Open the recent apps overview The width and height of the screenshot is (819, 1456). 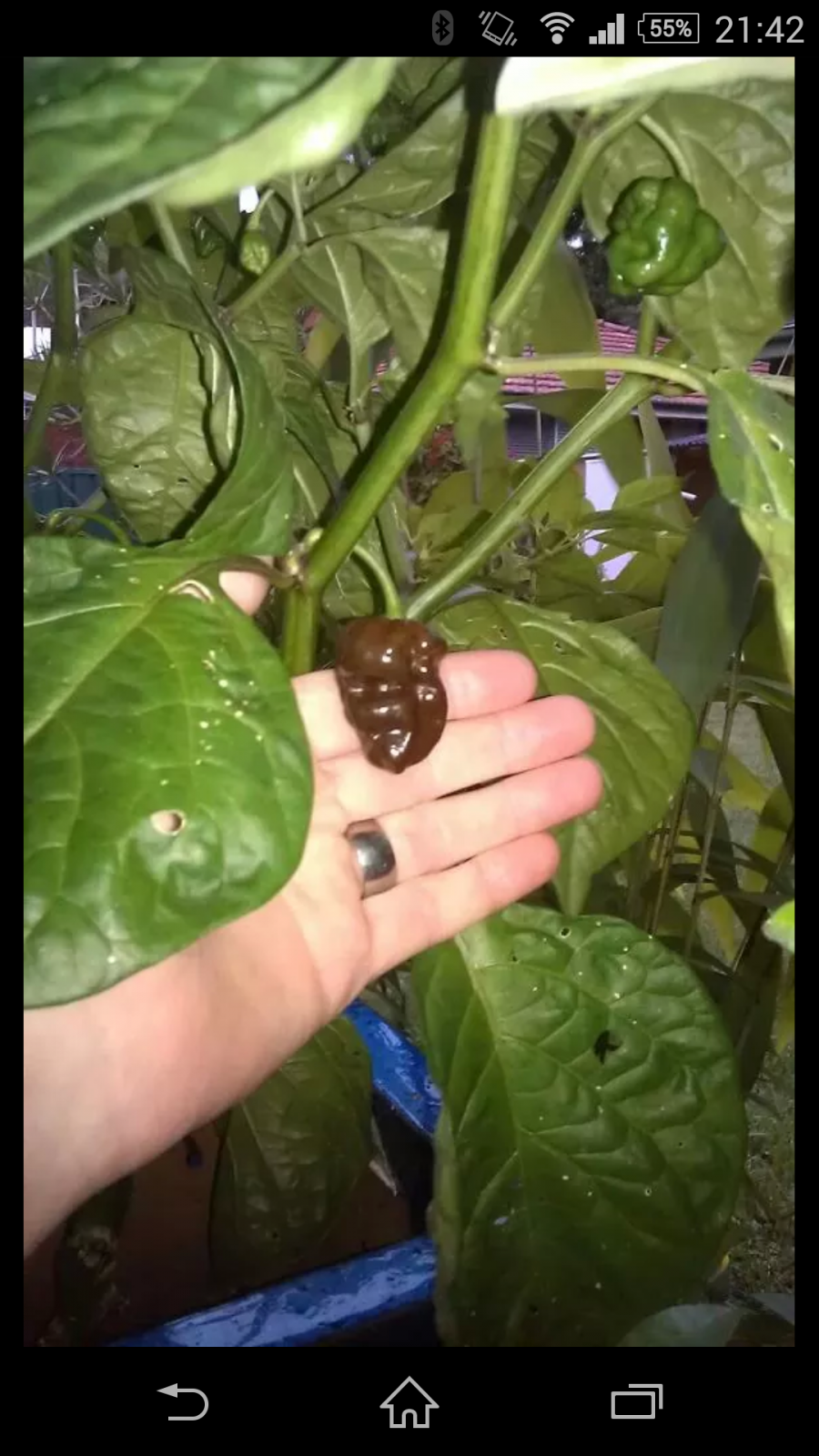(x=636, y=1402)
